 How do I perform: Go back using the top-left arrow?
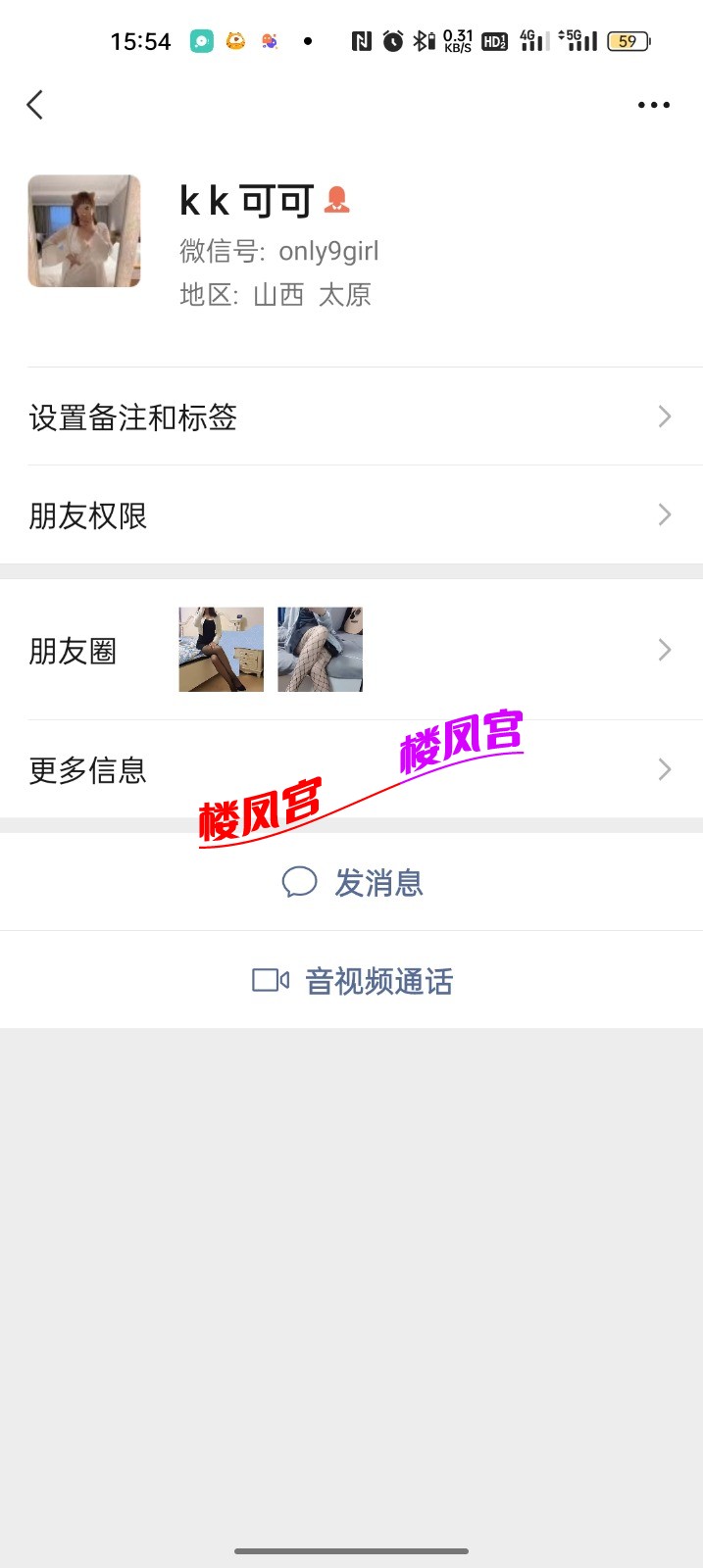tap(35, 105)
